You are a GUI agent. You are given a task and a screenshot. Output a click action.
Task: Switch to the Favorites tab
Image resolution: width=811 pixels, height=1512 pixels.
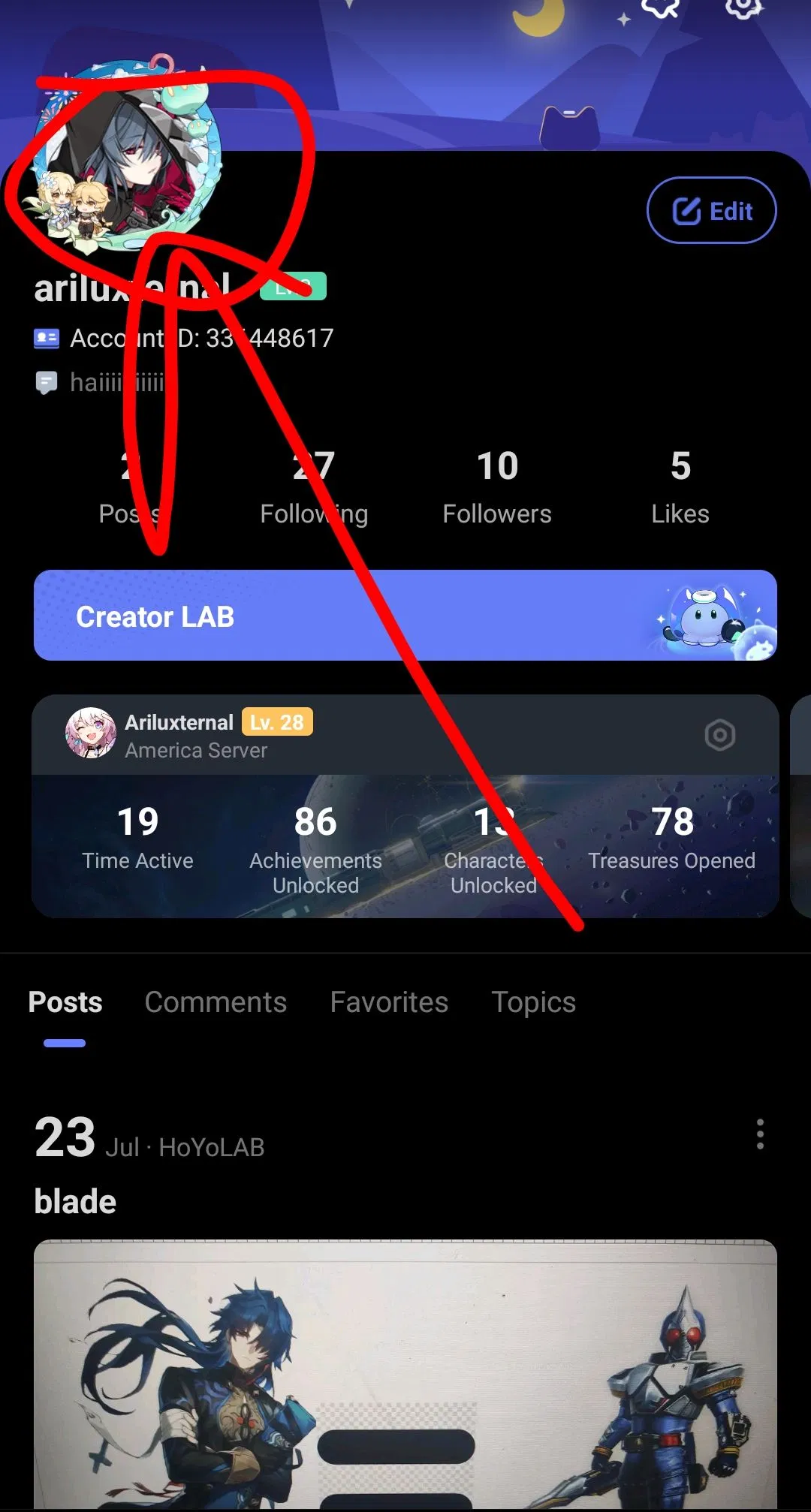(x=389, y=1003)
